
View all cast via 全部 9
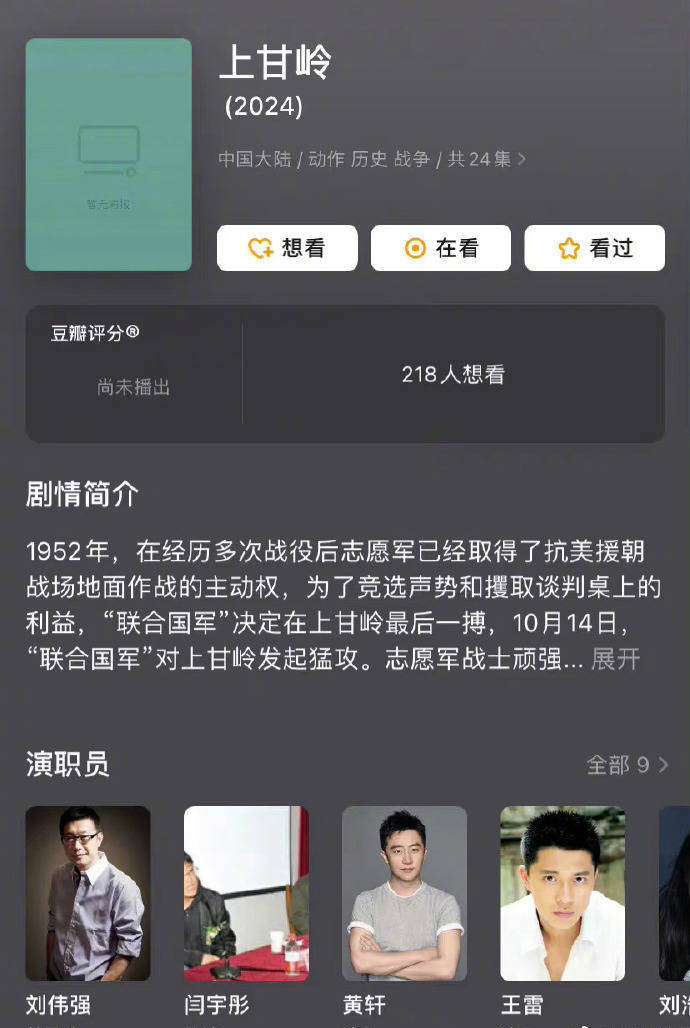pos(627,765)
